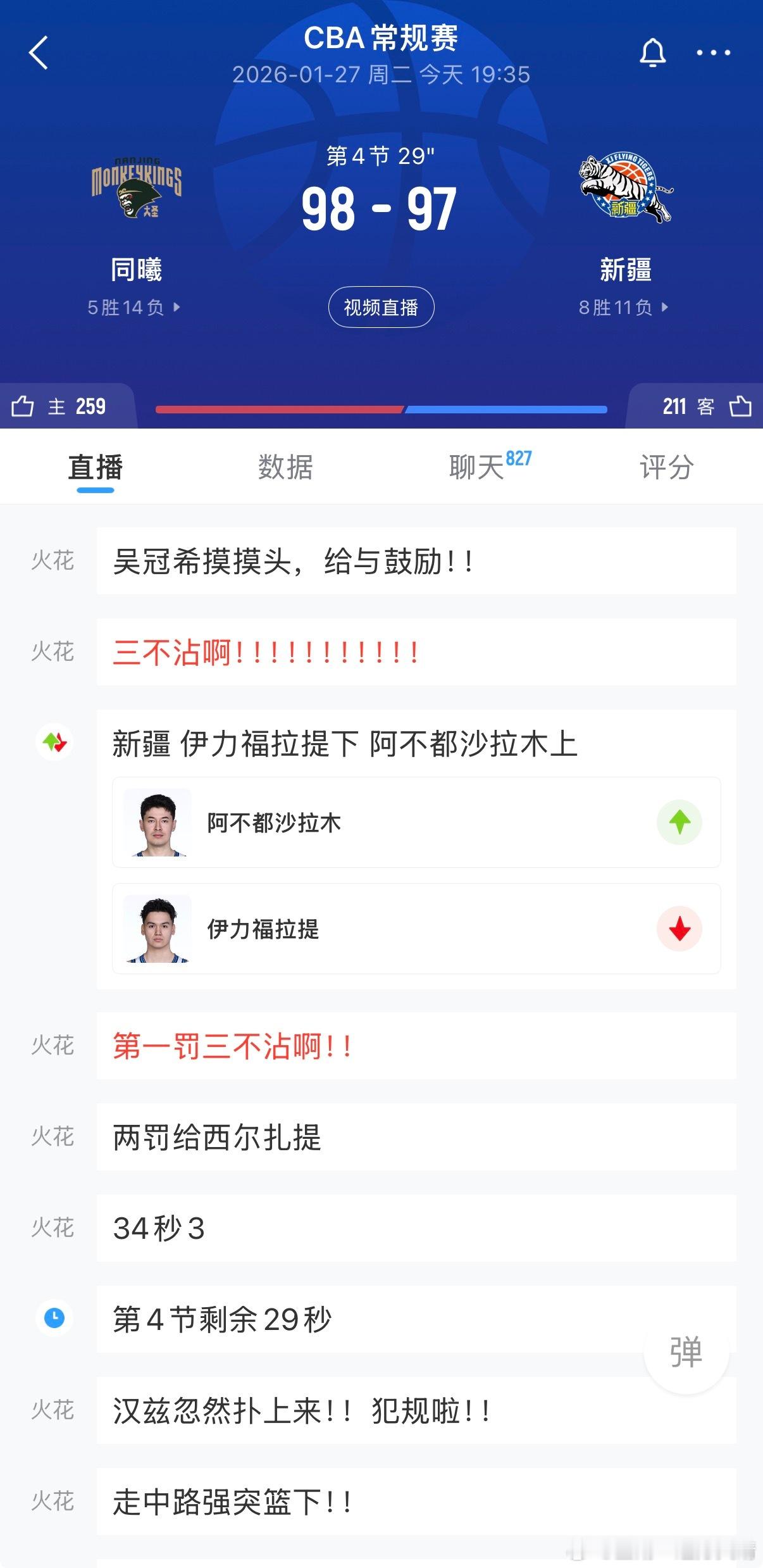This screenshot has width=763, height=1568.
Task: Toggle the notification bell for this game
Action: [x=653, y=53]
